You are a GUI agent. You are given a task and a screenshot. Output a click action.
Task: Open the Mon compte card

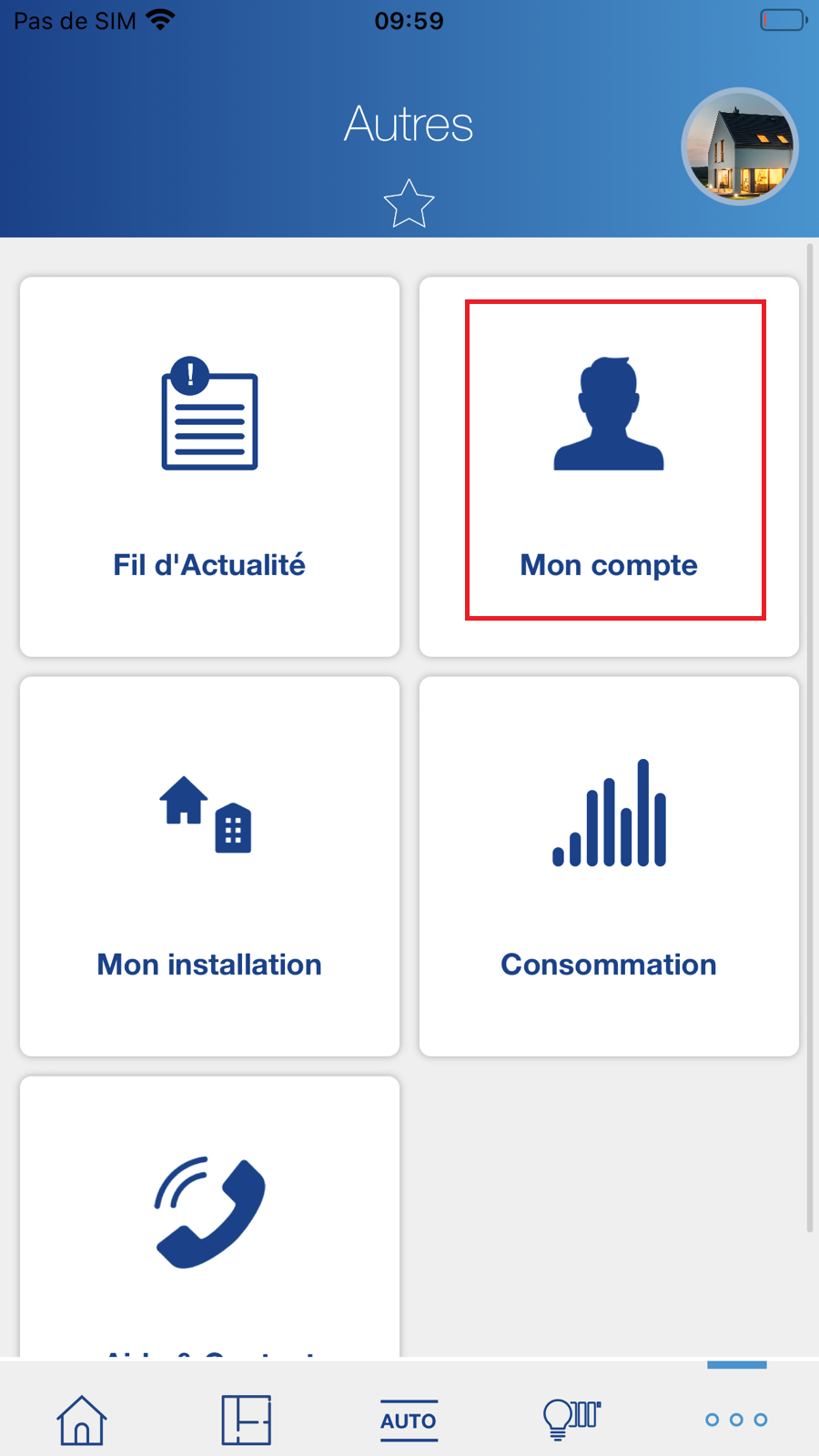609,467
